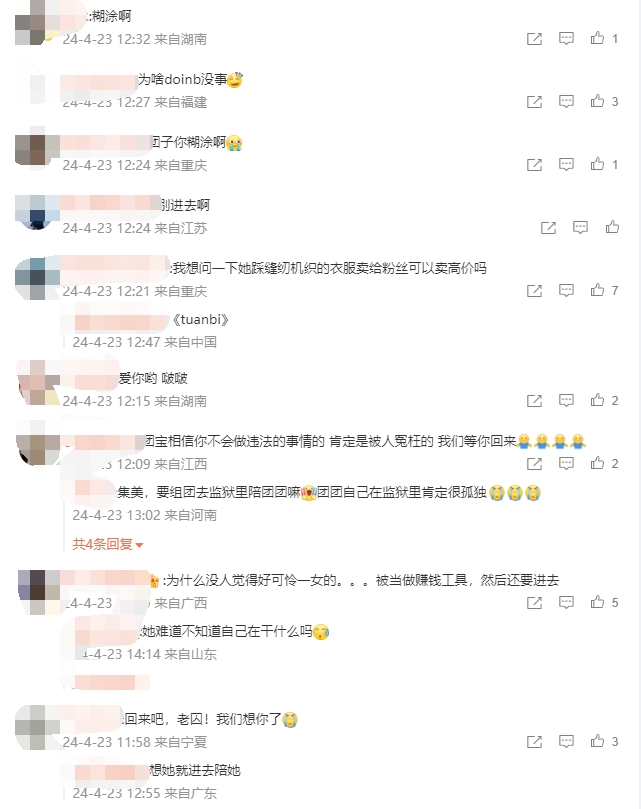
Task: Share the comment 爱你哟 啵啵
Action: point(535,401)
